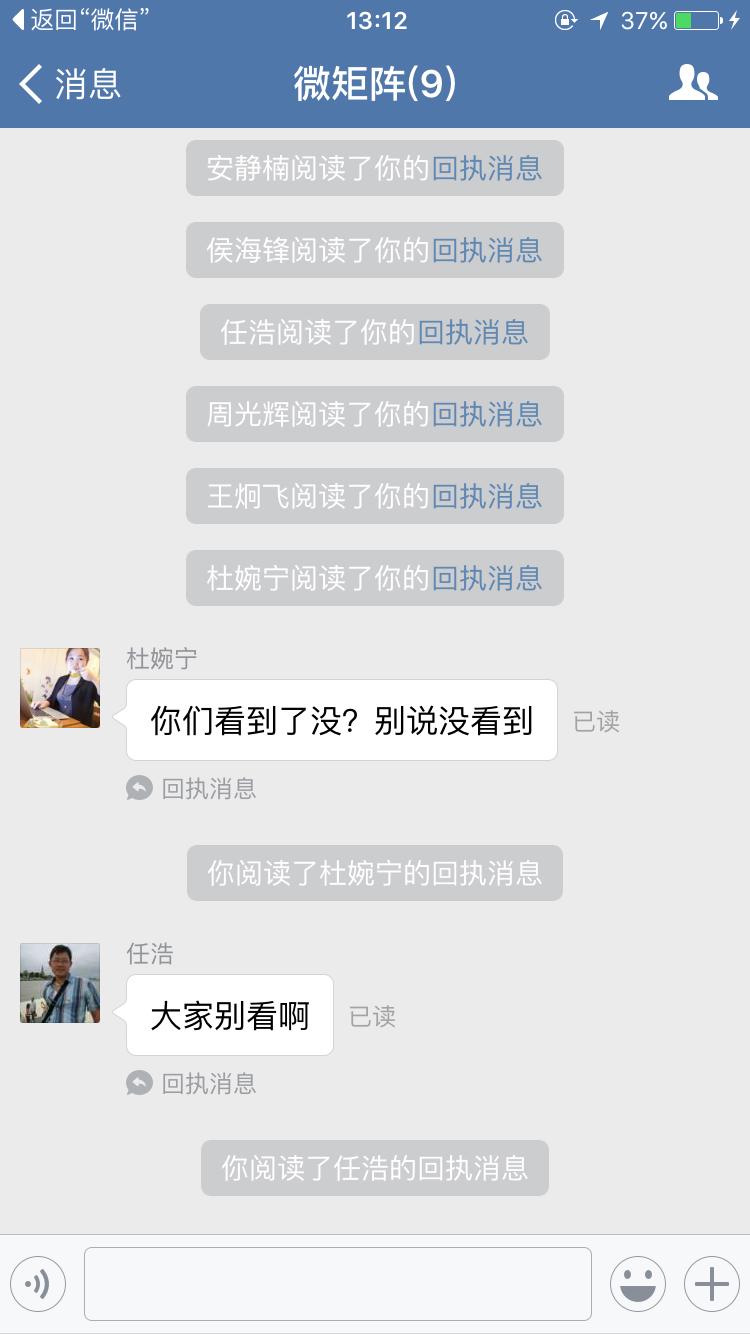
Task: Open the emoji picker
Action: (638, 1284)
